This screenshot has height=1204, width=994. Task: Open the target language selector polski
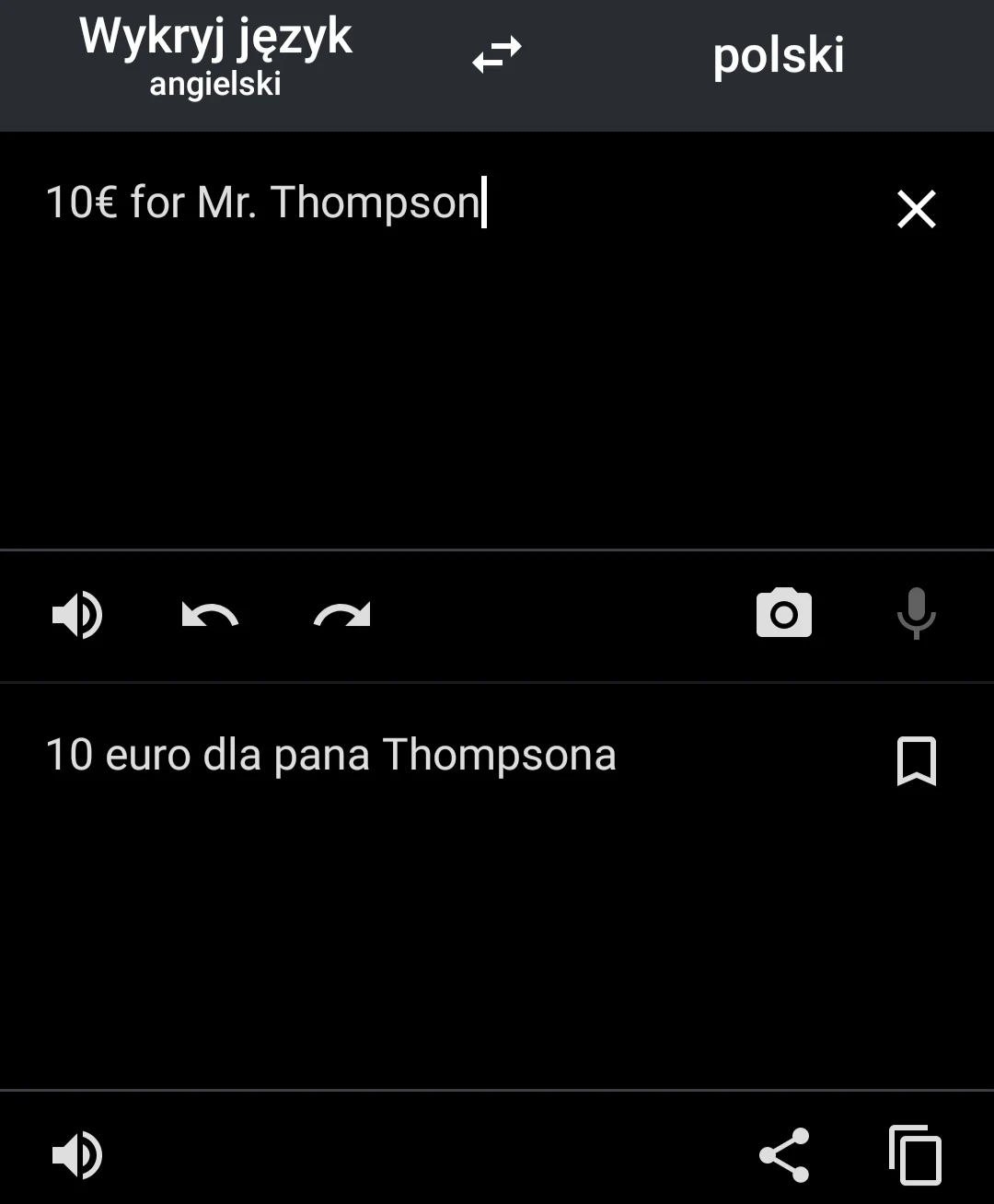778,57
